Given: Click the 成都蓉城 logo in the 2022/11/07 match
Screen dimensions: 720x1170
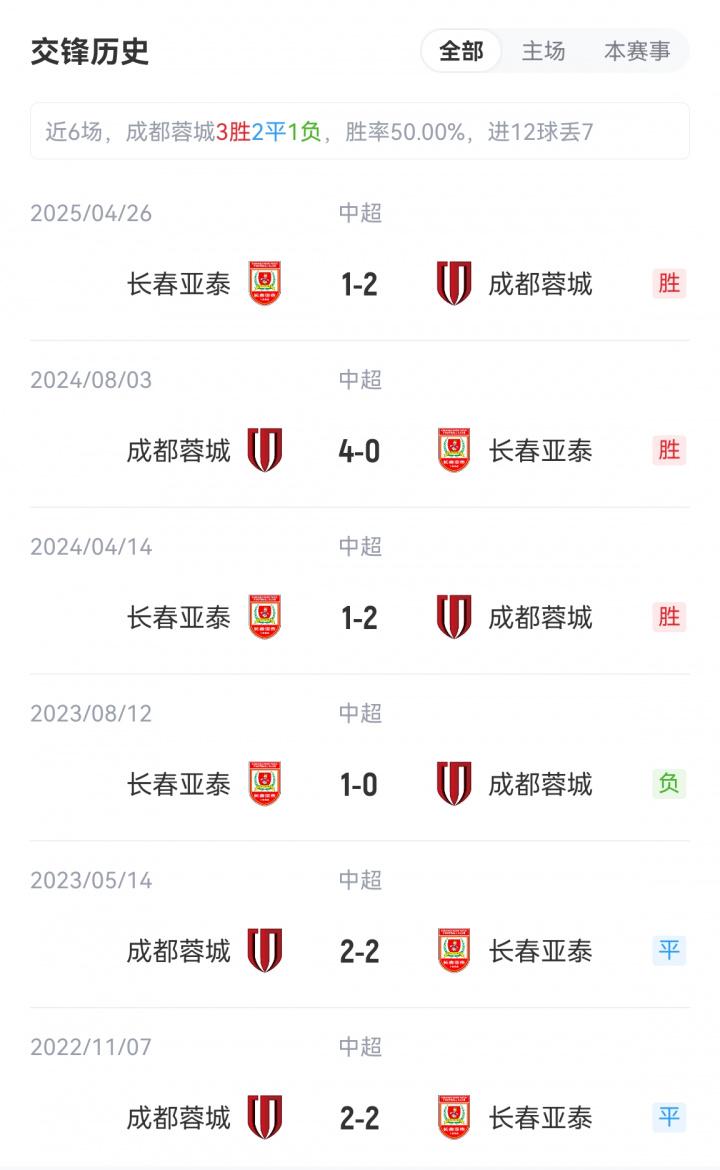Looking at the screenshot, I should pos(263,1118).
